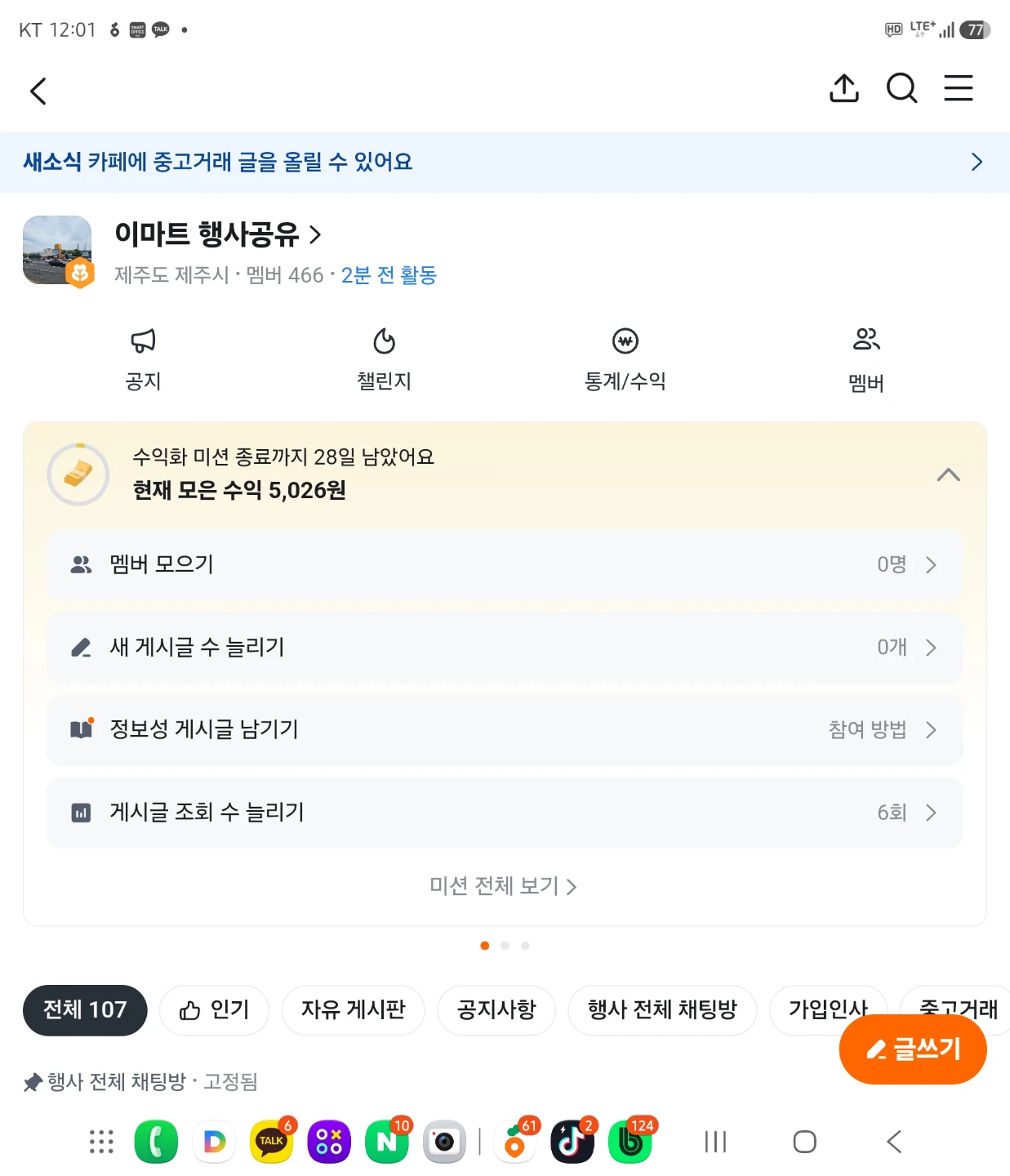The width and height of the screenshot is (1010, 1176).
Task: Open 게시글 조회 수 늘리기 mission
Action: [x=505, y=813]
